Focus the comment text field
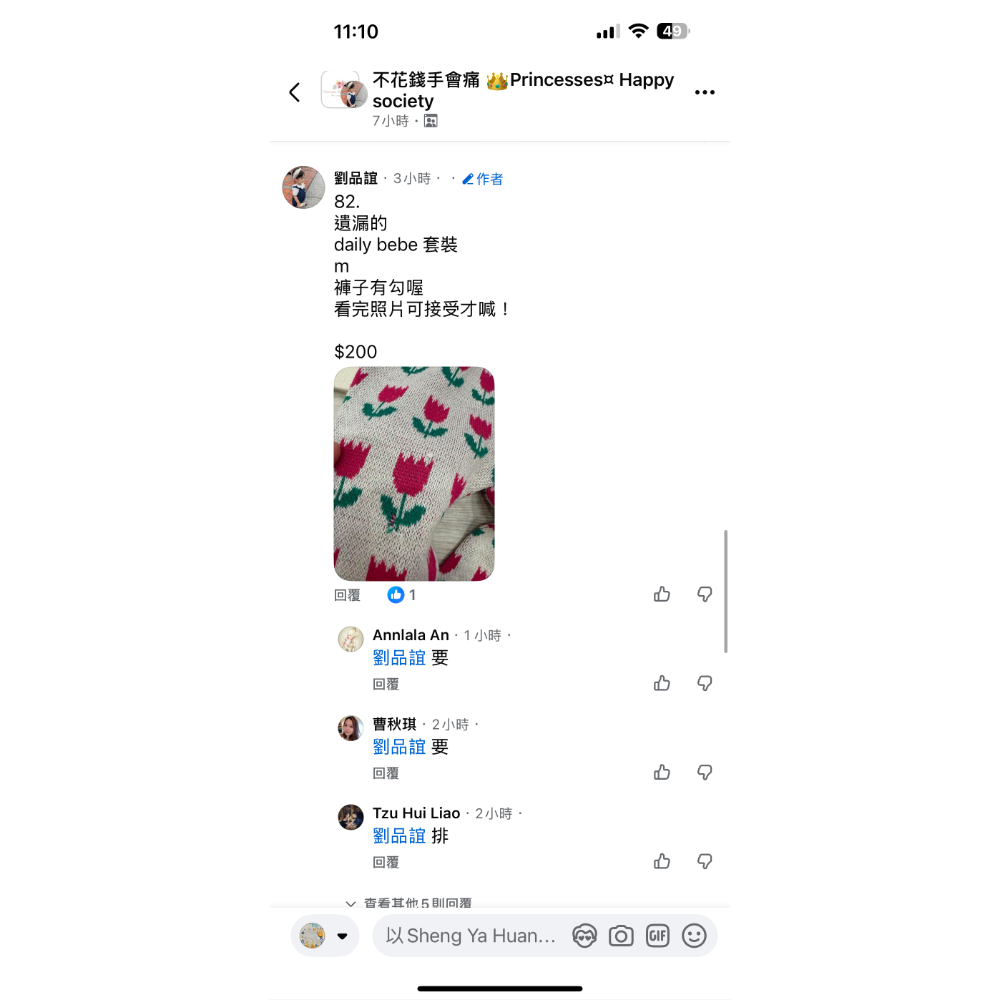The width and height of the screenshot is (1000, 1000). coord(470,936)
